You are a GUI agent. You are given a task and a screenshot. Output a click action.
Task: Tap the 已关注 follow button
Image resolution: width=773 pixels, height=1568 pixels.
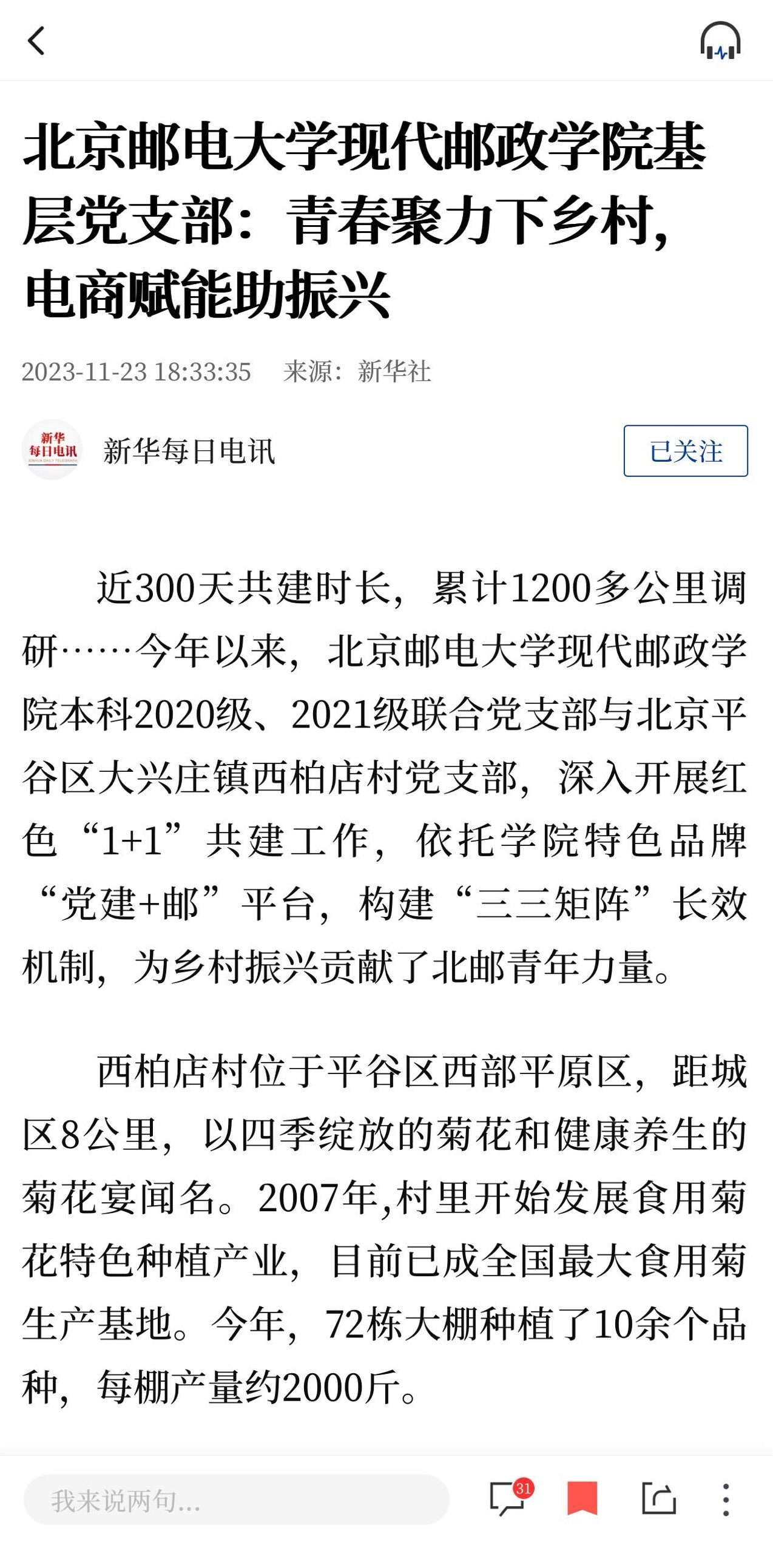tap(686, 451)
